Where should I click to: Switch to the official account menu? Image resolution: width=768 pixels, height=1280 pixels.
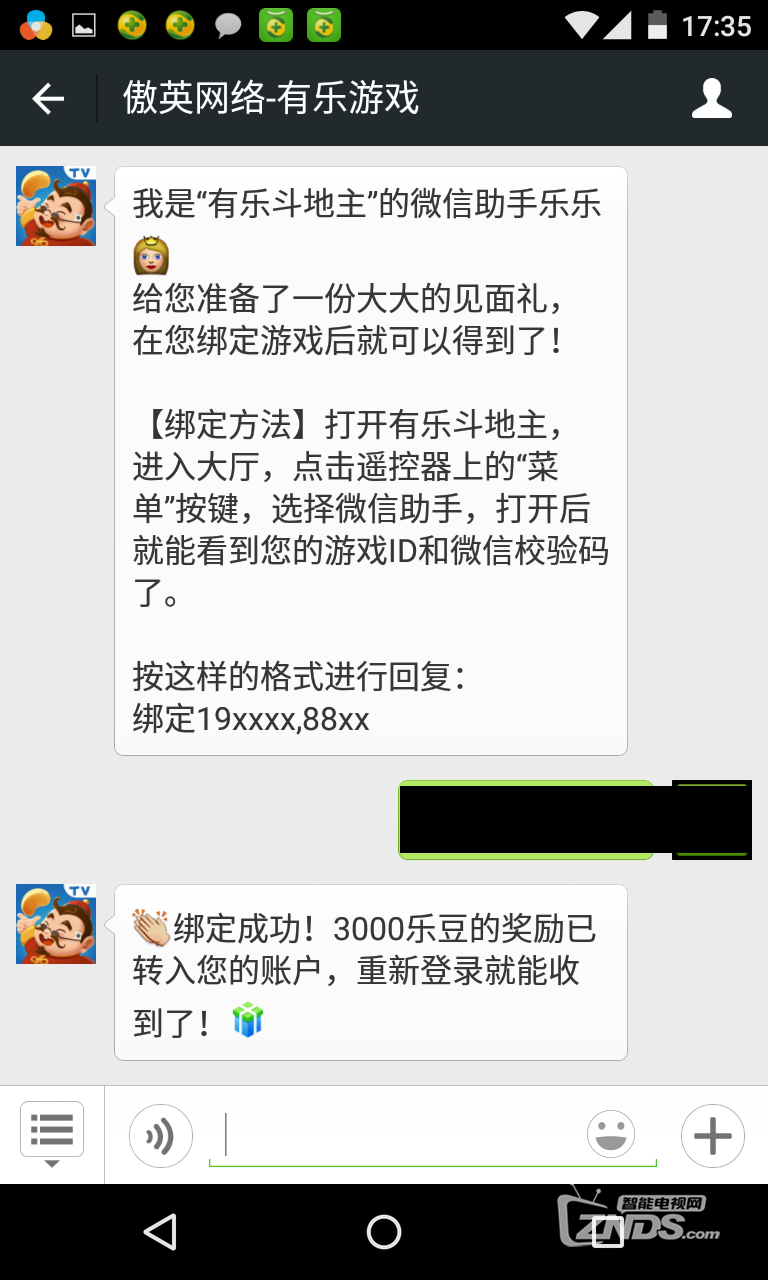[52, 1134]
